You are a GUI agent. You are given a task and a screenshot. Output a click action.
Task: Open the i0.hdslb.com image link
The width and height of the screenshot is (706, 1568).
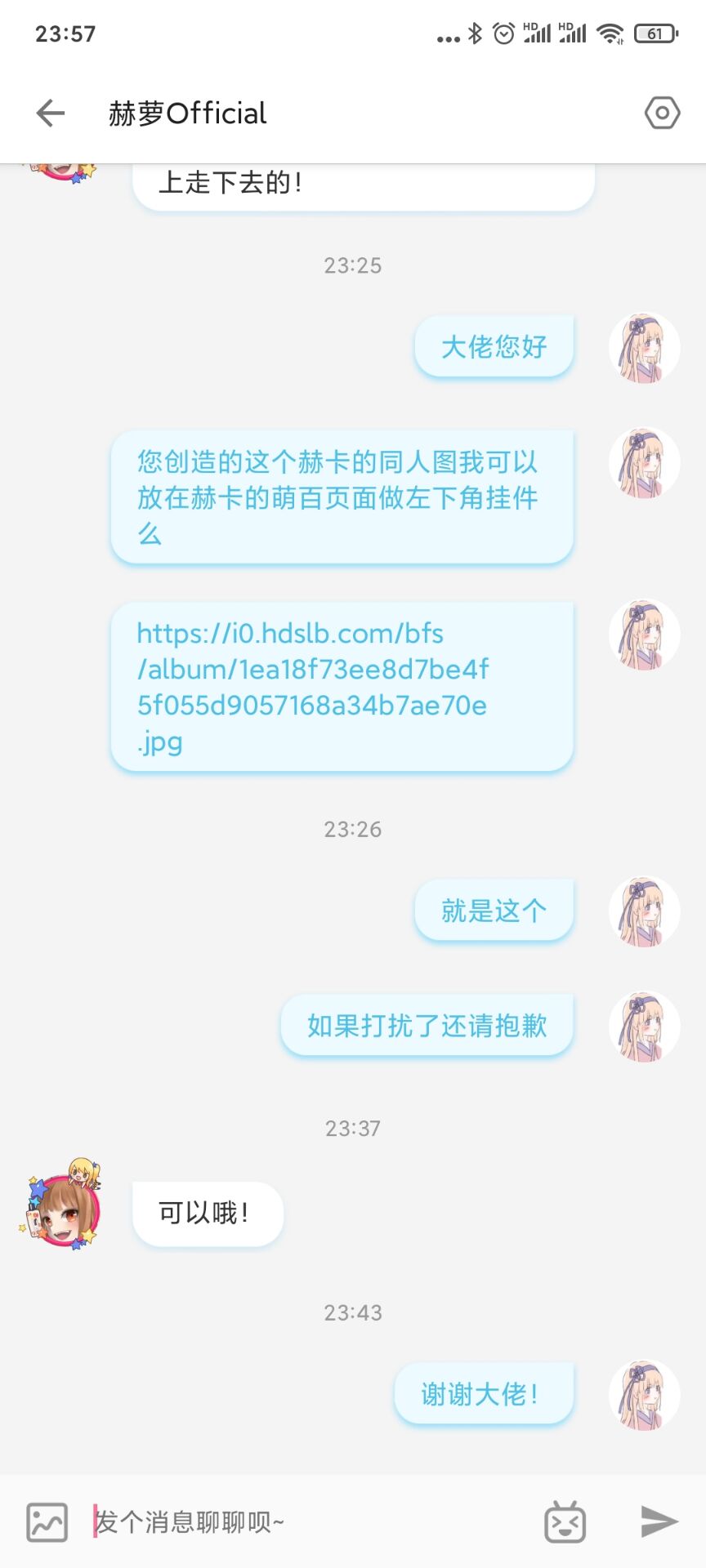pyautogui.click(x=312, y=687)
